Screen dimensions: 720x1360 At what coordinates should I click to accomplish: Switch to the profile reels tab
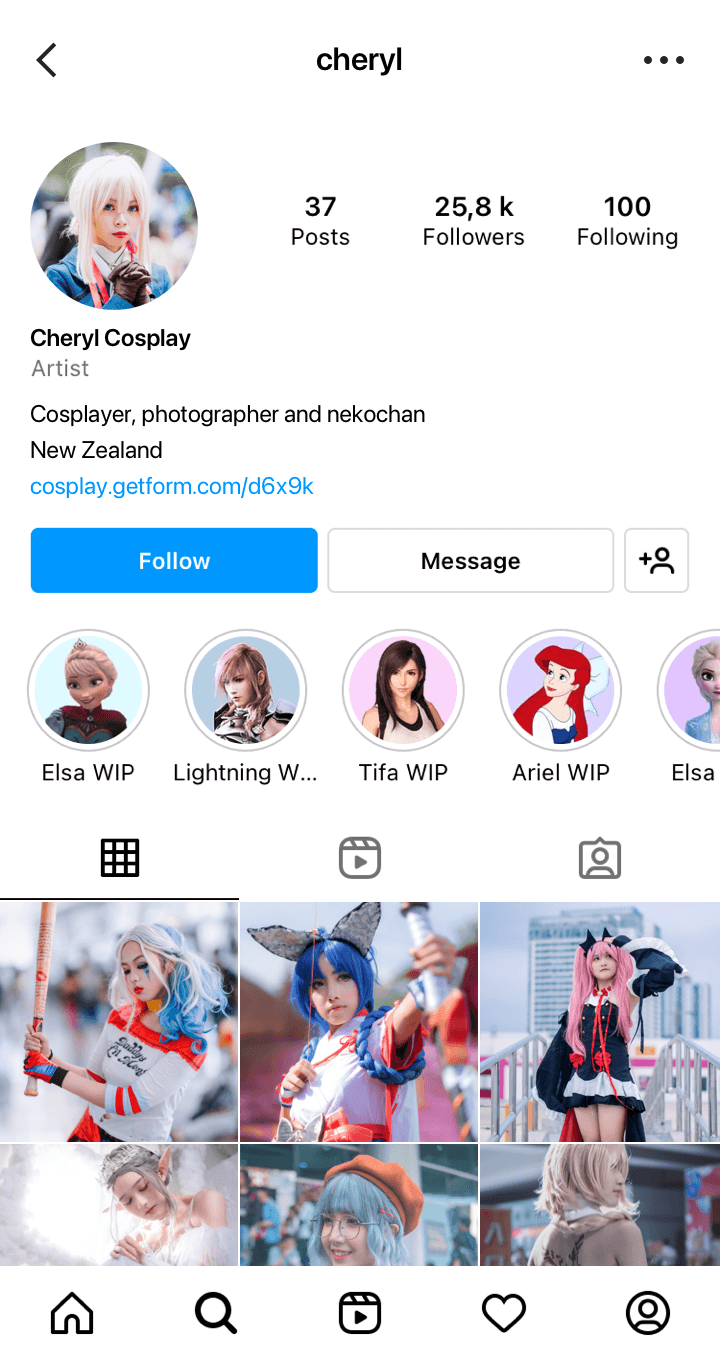360,858
